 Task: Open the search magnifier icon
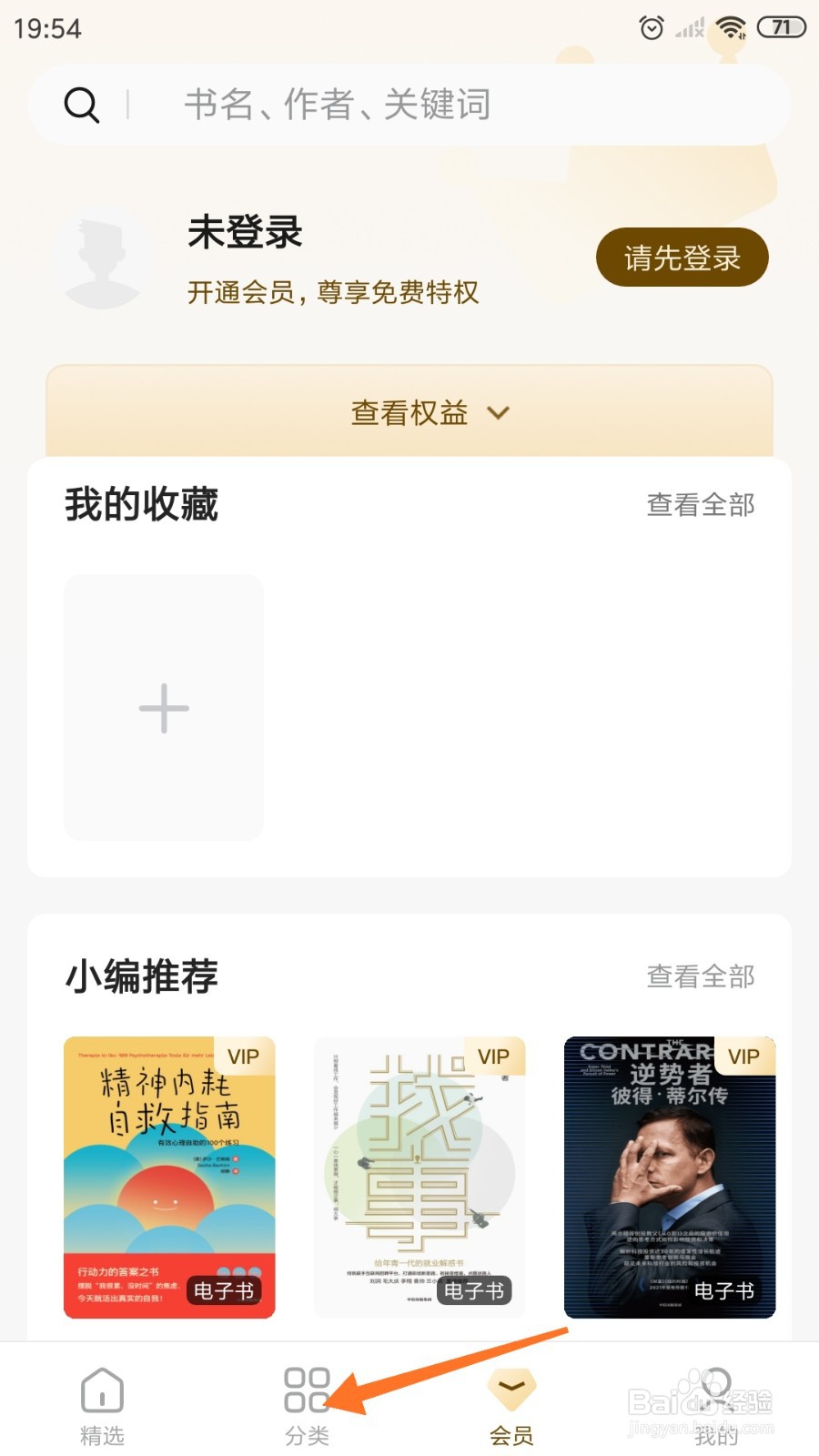82,104
